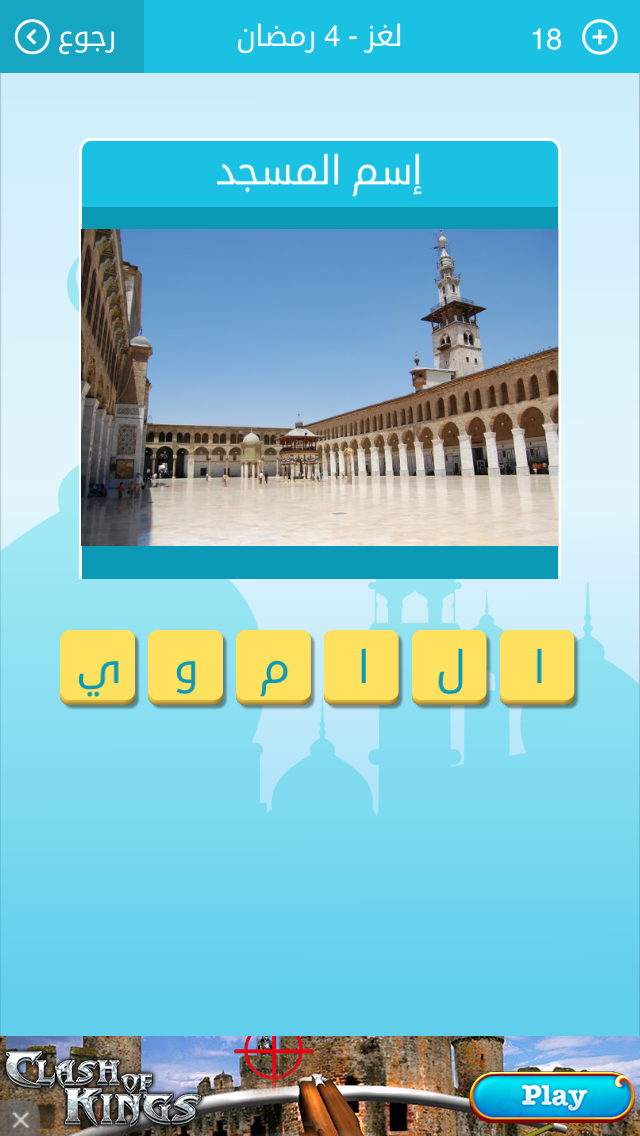This screenshot has height=1136, width=640.
Task: Choose the letter tile و
Action: [x=185, y=667]
